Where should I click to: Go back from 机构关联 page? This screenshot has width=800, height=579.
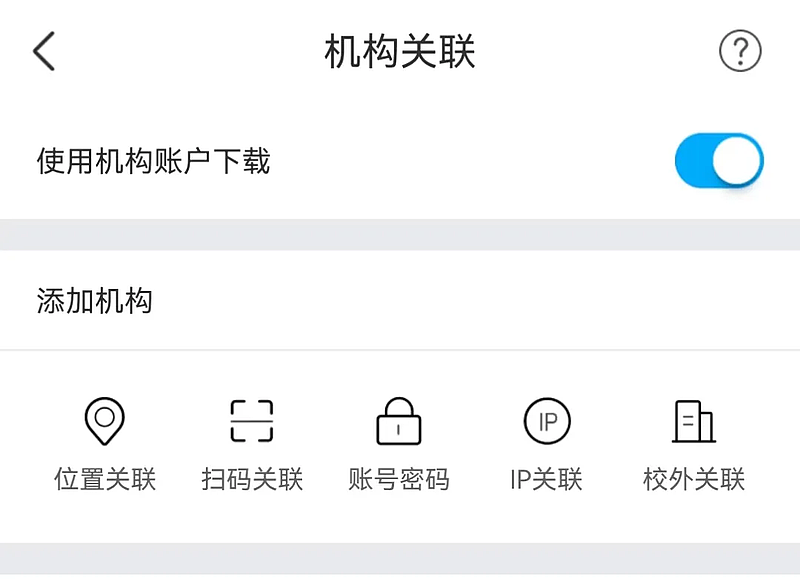coord(44,51)
